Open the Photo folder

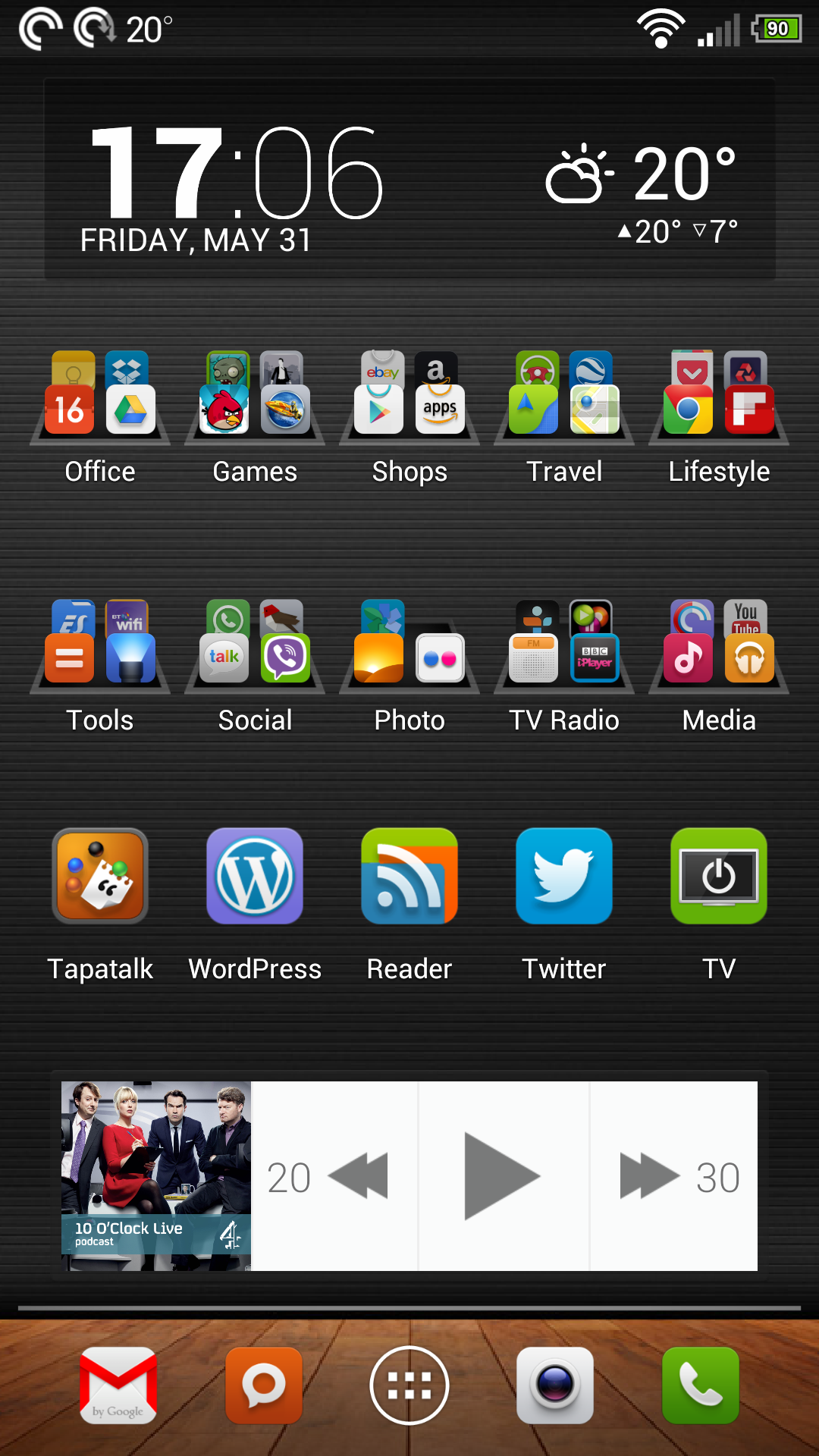(x=409, y=651)
